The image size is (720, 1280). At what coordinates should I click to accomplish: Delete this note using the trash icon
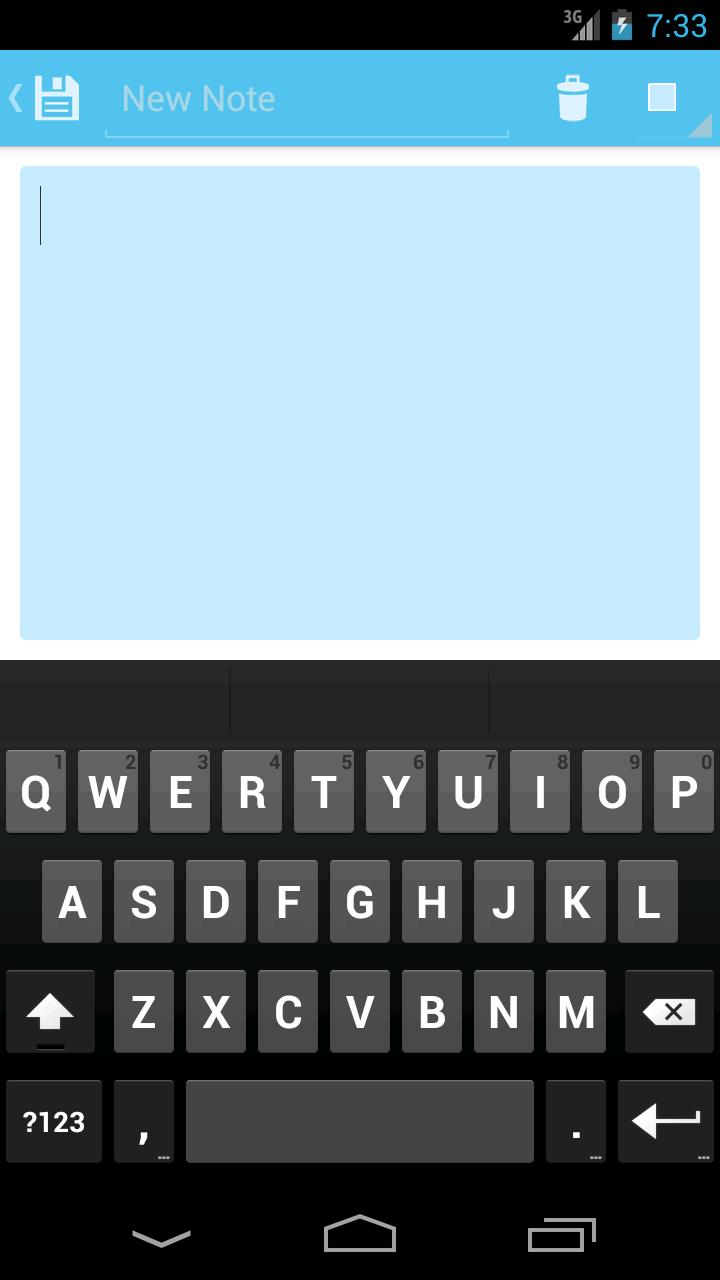[x=572, y=98]
